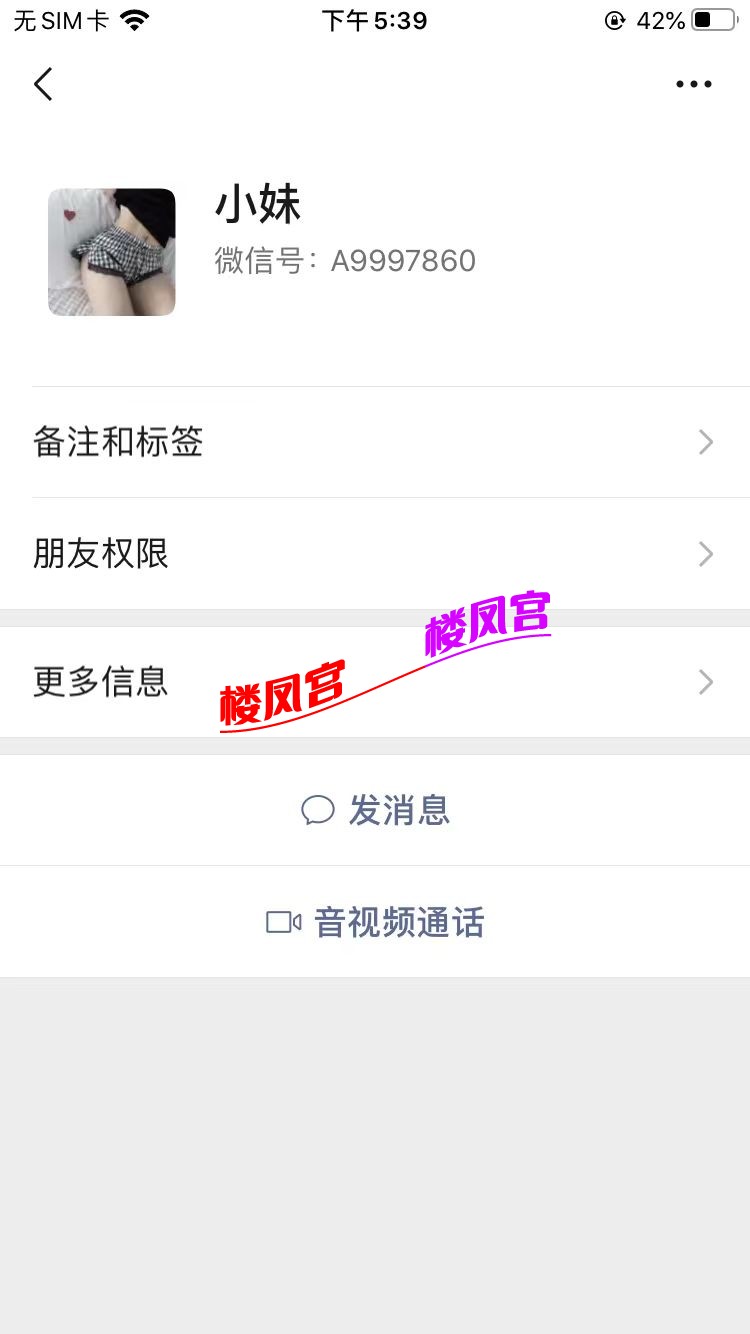Expand 更多信息 details

[375, 682]
